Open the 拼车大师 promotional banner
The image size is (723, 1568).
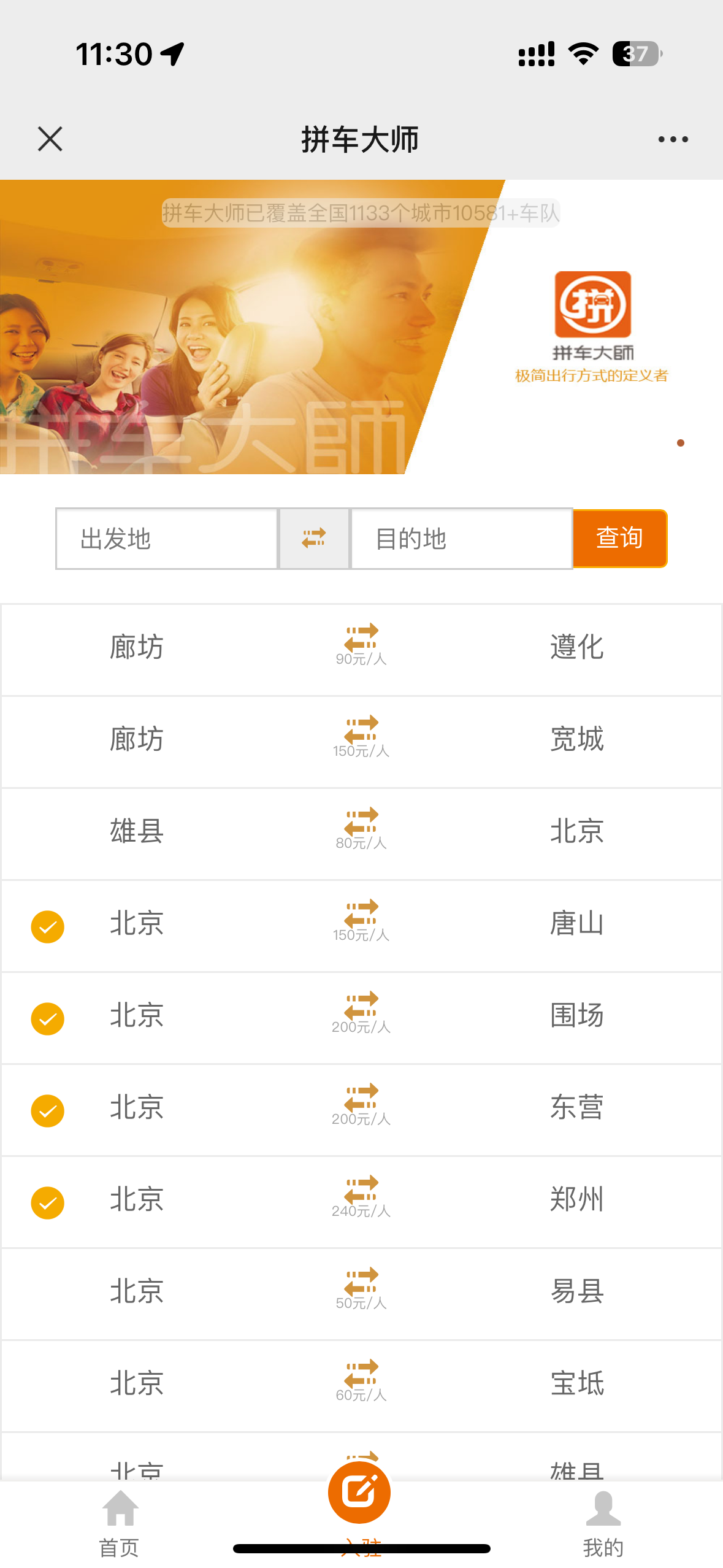pyautogui.click(x=361, y=327)
